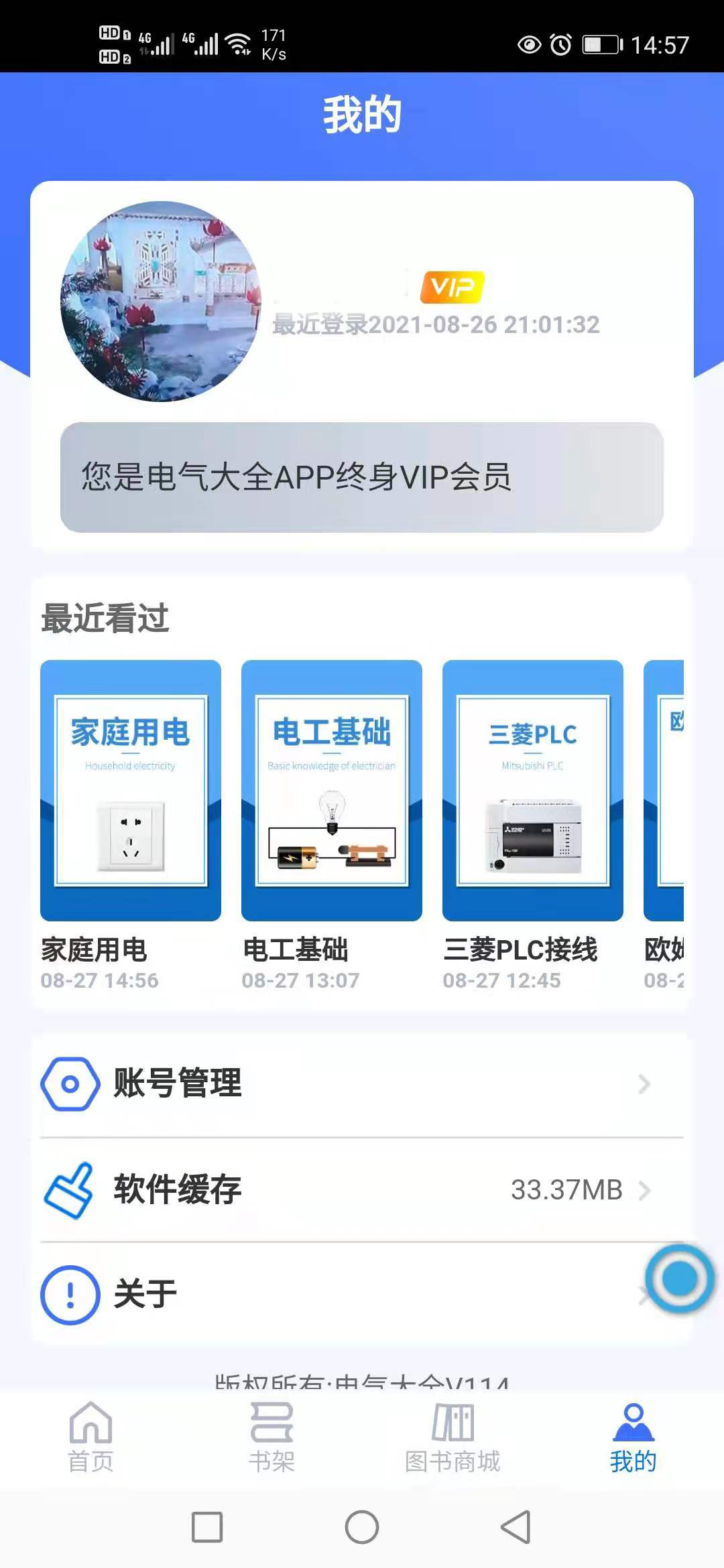
Task: Open recent apps with square button
Action: (x=207, y=1527)
